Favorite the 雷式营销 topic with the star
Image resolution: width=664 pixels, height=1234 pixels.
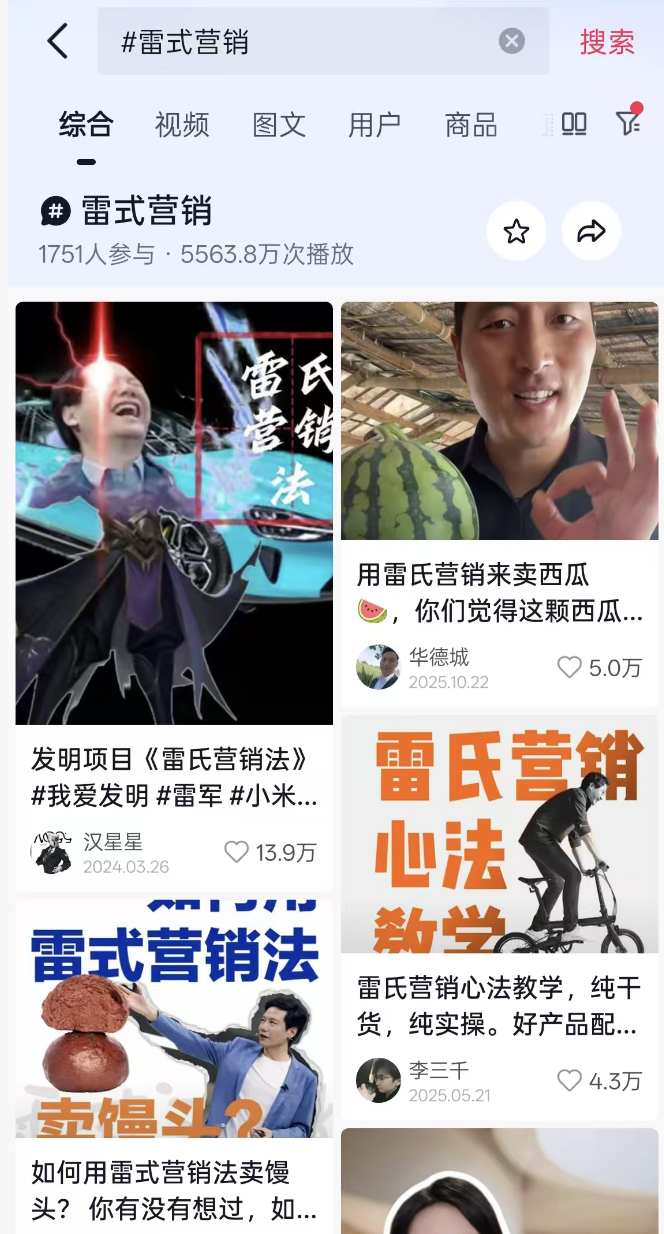pyautogui.click(x=516, y=232)
